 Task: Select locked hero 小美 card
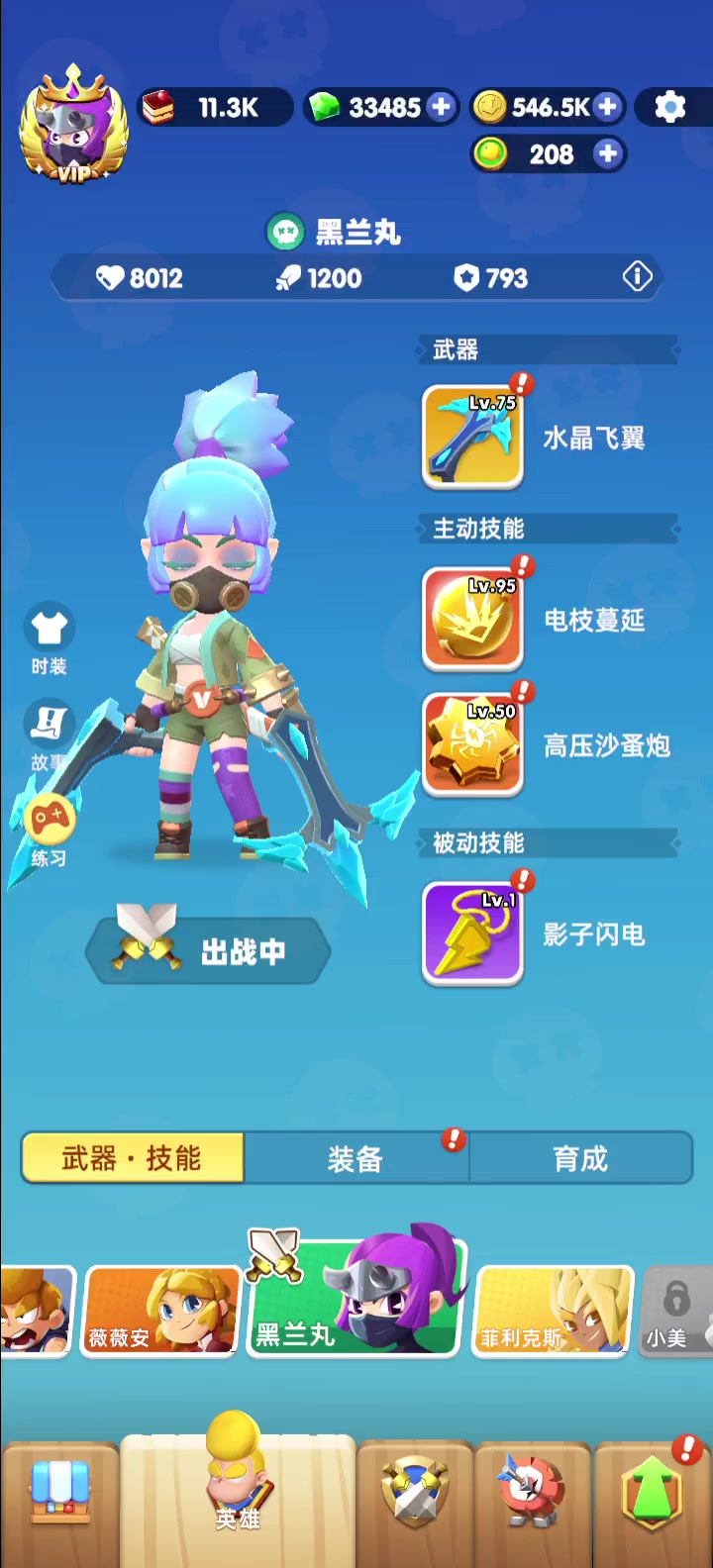(676, 1312)
